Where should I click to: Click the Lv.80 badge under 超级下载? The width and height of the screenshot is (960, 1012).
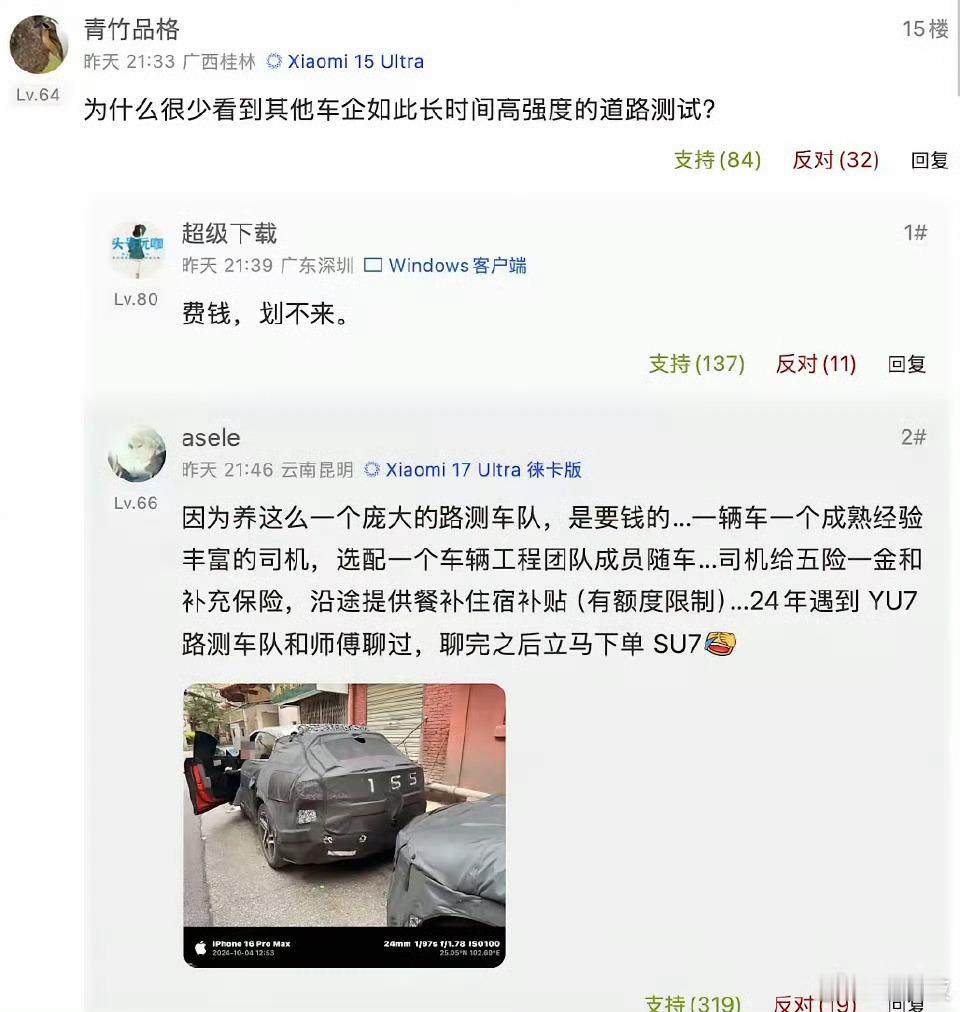click(136, 297)
